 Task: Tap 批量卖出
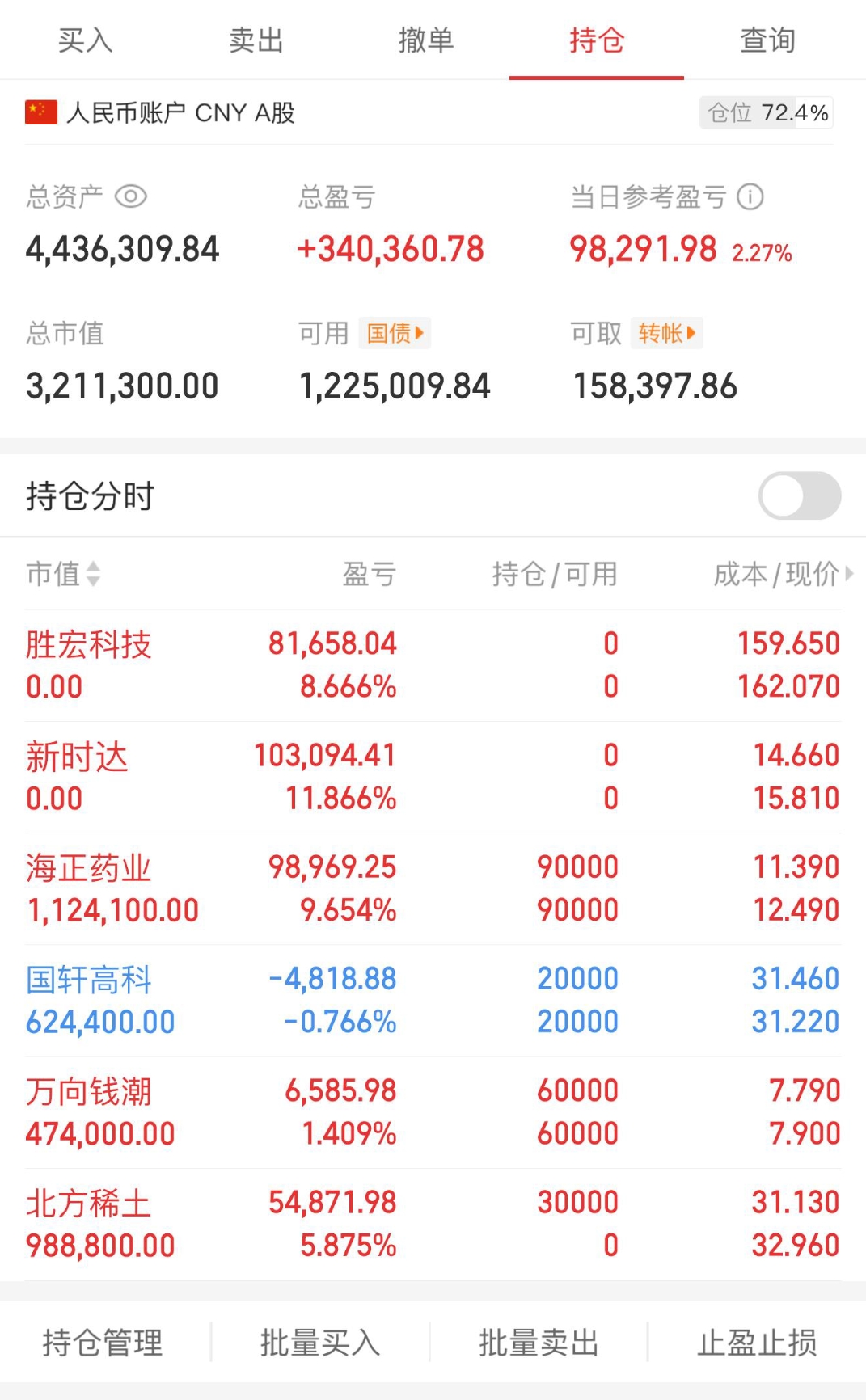tap(539, 1343)
